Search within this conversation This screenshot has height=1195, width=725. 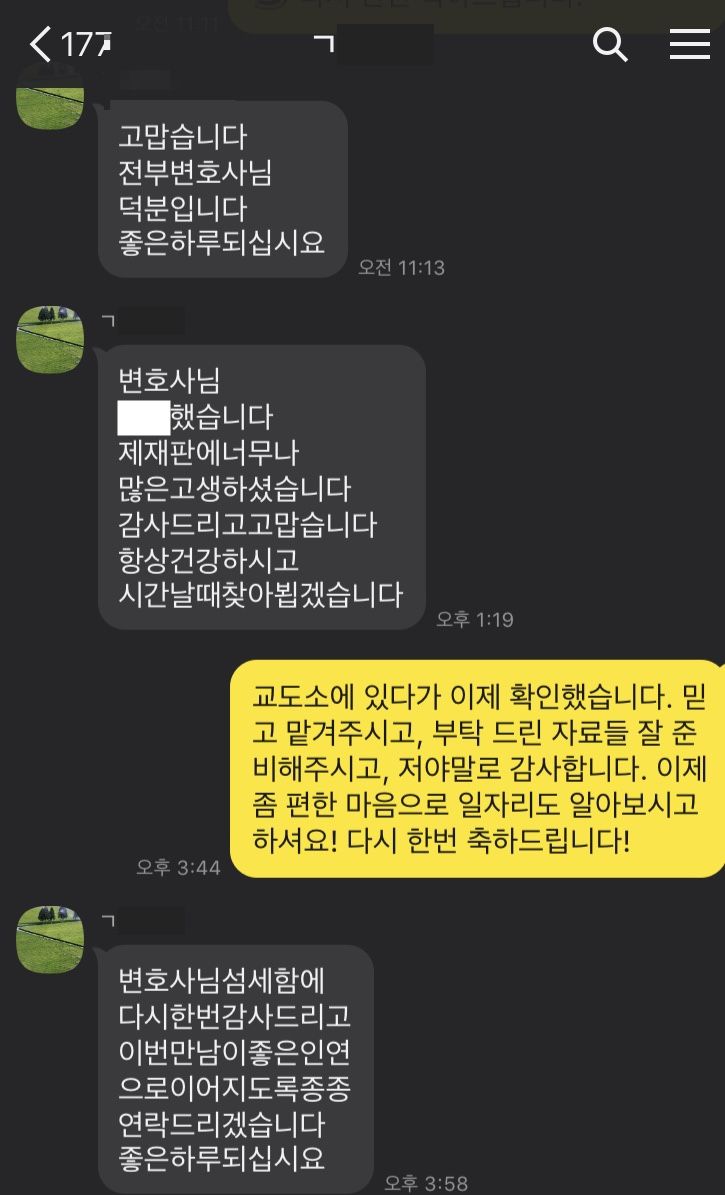609,44
